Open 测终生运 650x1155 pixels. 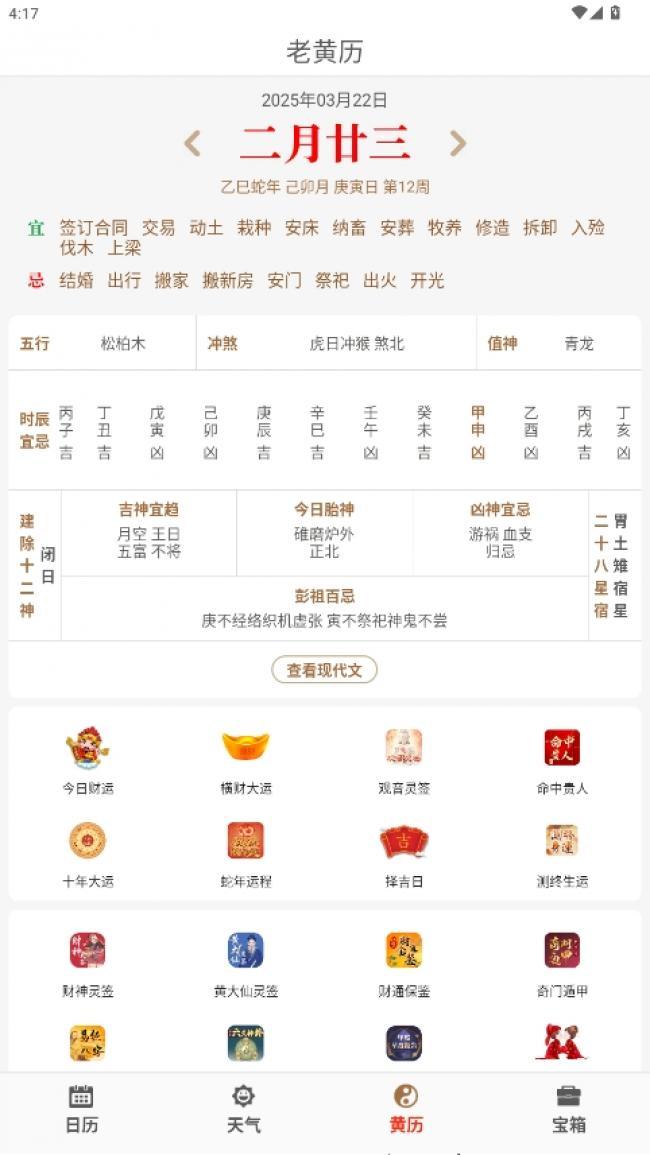562,852
